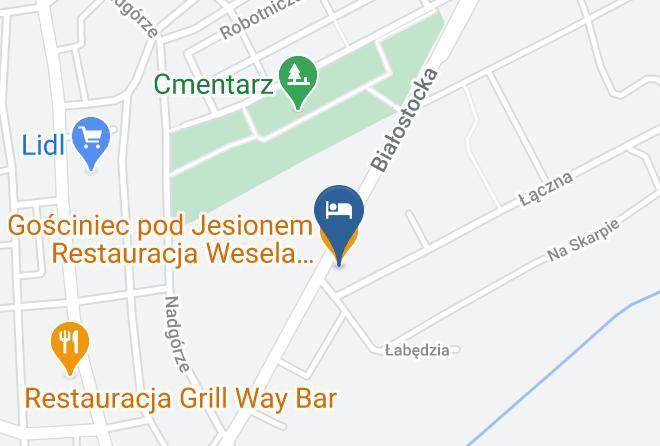Tap the blue hotel bed pin
This screenshot has width=660, height=446.
pos(339,222)
